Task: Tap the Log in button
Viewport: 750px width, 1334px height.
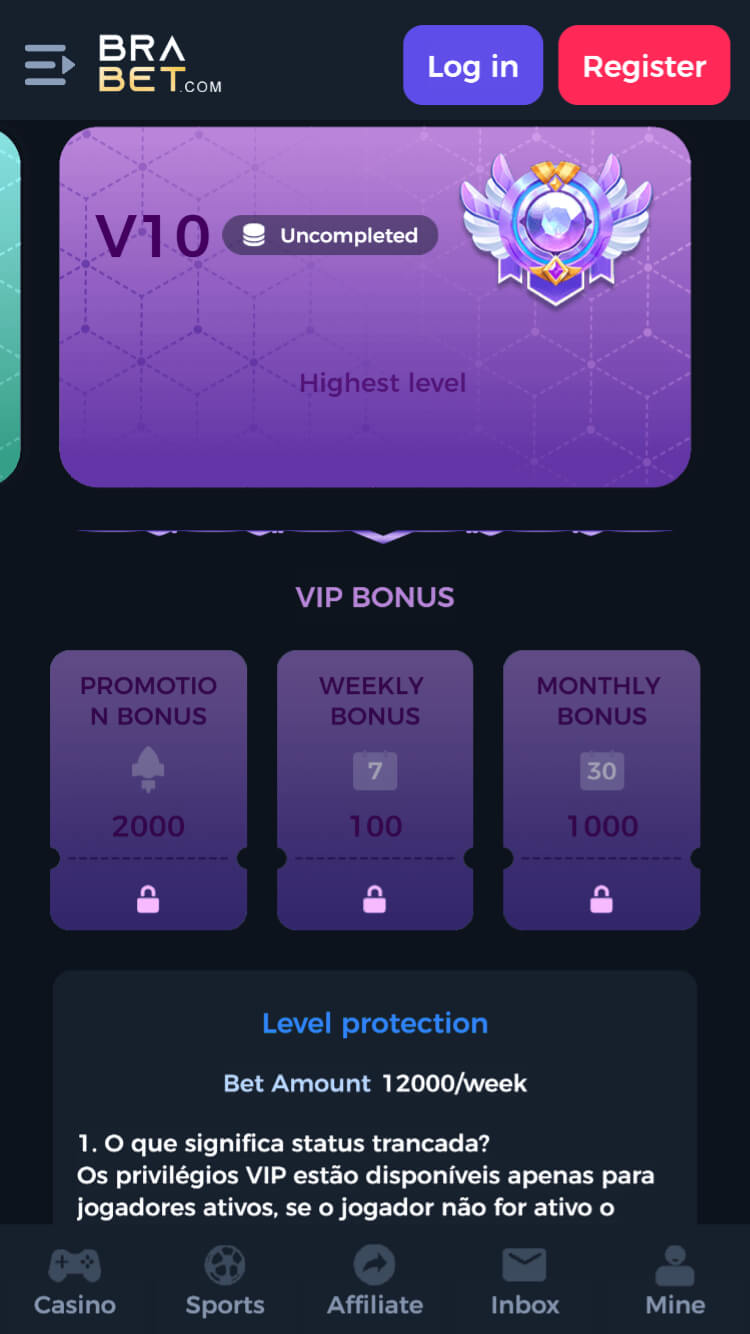Action: point(473,66)
